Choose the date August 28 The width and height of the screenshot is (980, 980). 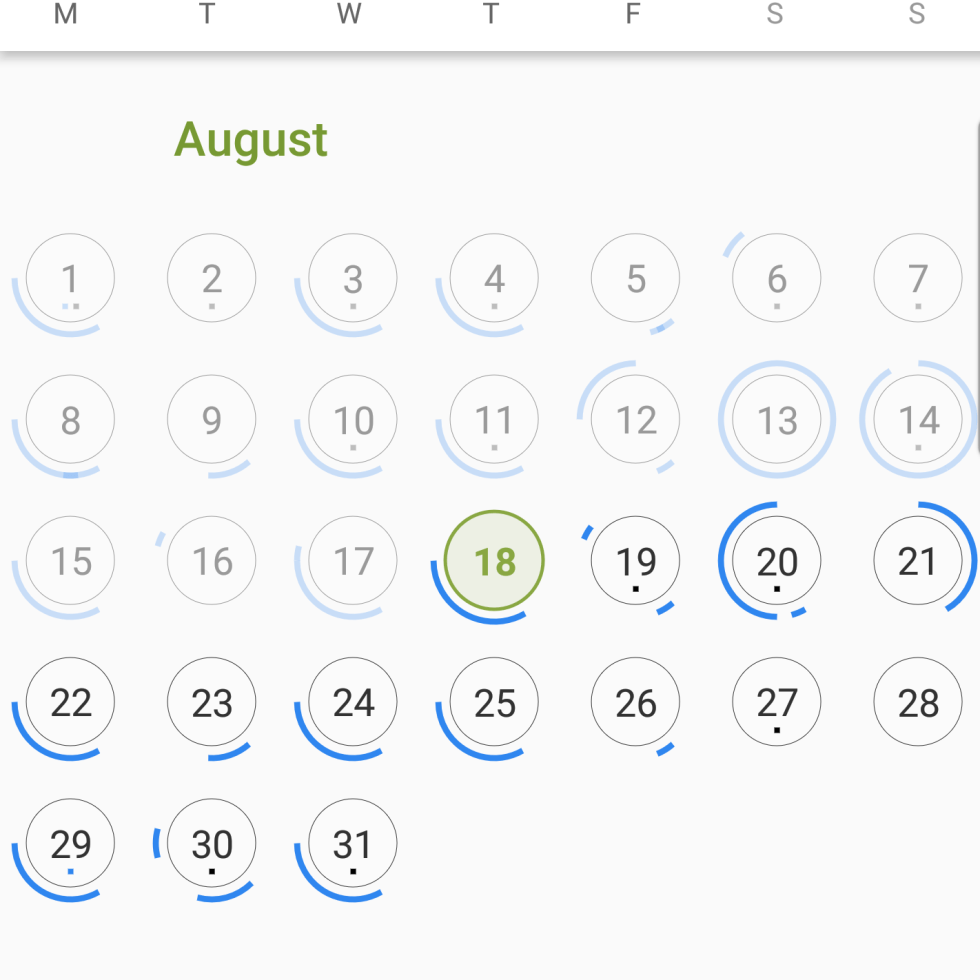click(918, 703)
